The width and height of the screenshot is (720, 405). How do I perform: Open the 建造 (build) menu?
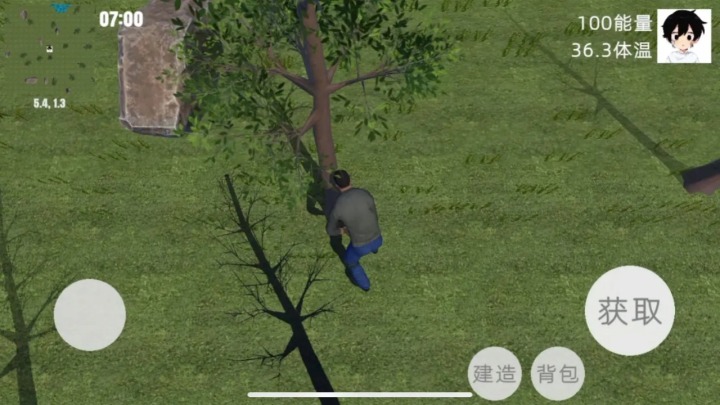click(495, 374)
